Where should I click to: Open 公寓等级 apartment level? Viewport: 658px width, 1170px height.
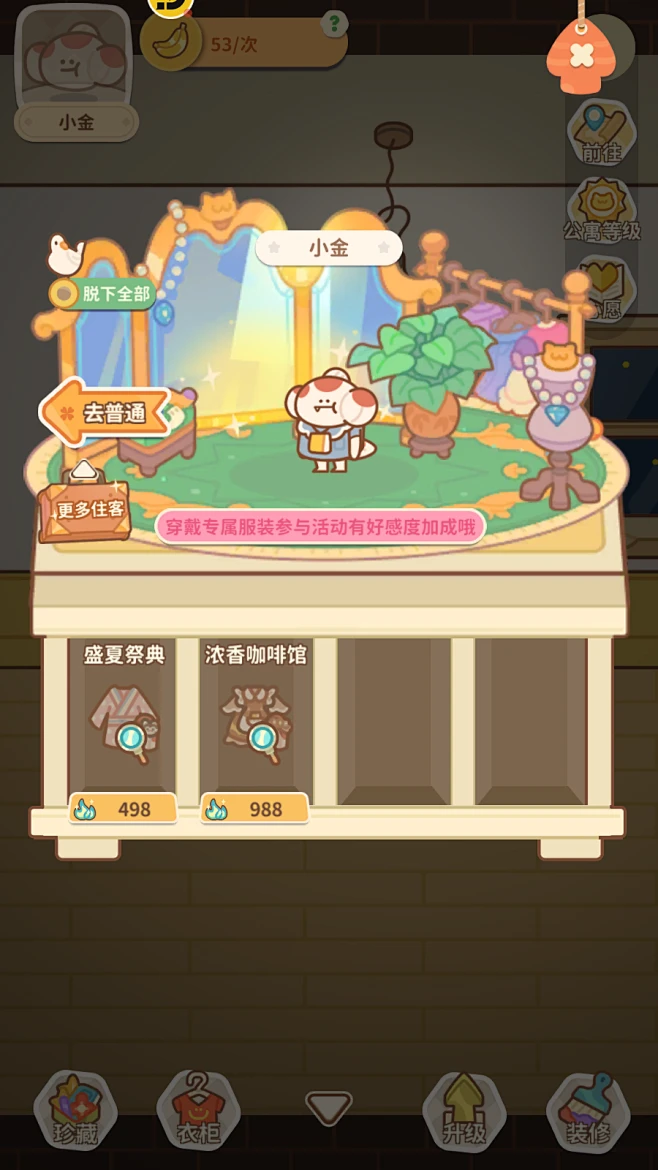pyautogui.click(x=602, y=210)
